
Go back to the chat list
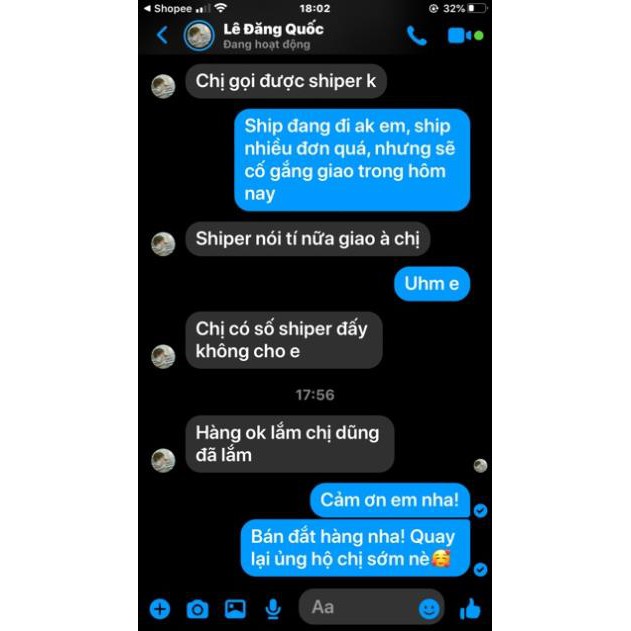click(x=162, y=36)
